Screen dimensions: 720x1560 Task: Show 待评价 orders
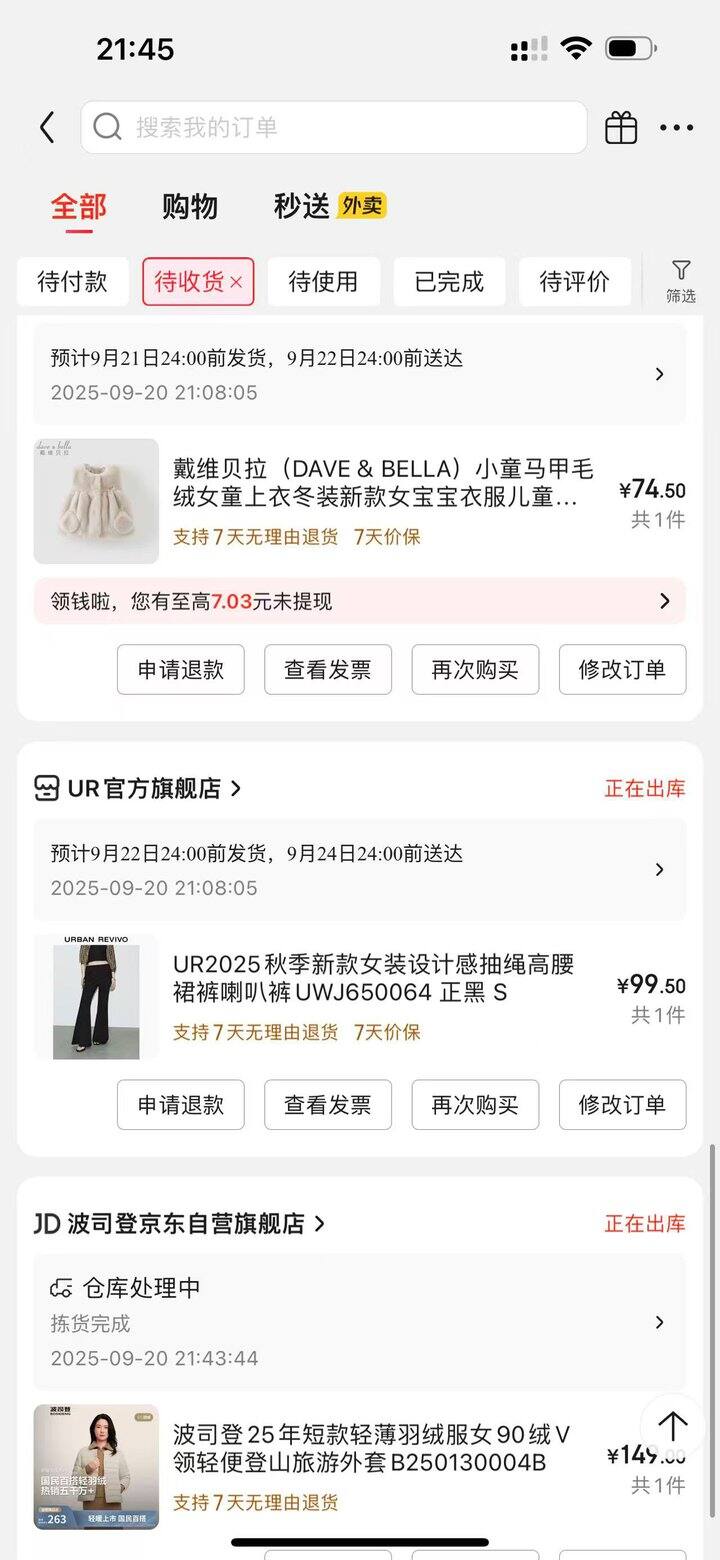[574, 282]
